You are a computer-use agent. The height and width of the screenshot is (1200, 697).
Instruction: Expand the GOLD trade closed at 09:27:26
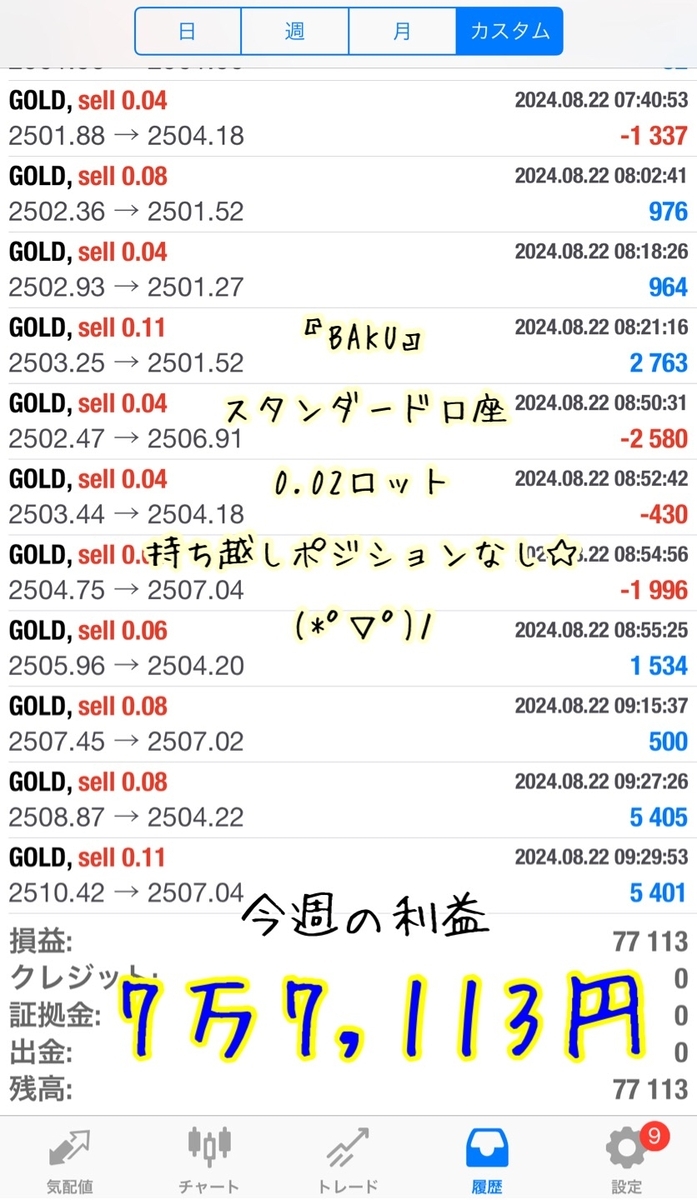[348, 800]
